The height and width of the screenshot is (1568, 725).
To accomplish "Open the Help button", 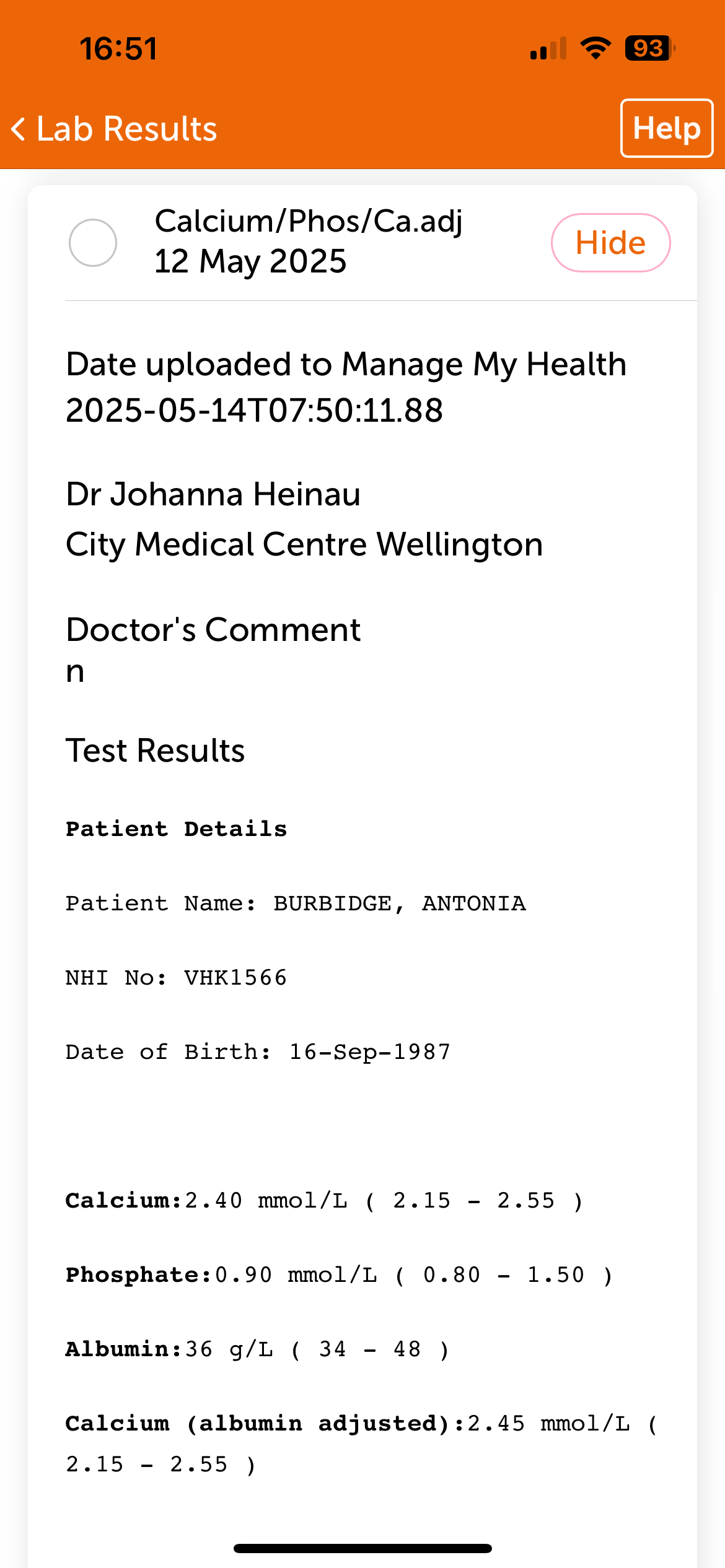I will tap(666, 128).
